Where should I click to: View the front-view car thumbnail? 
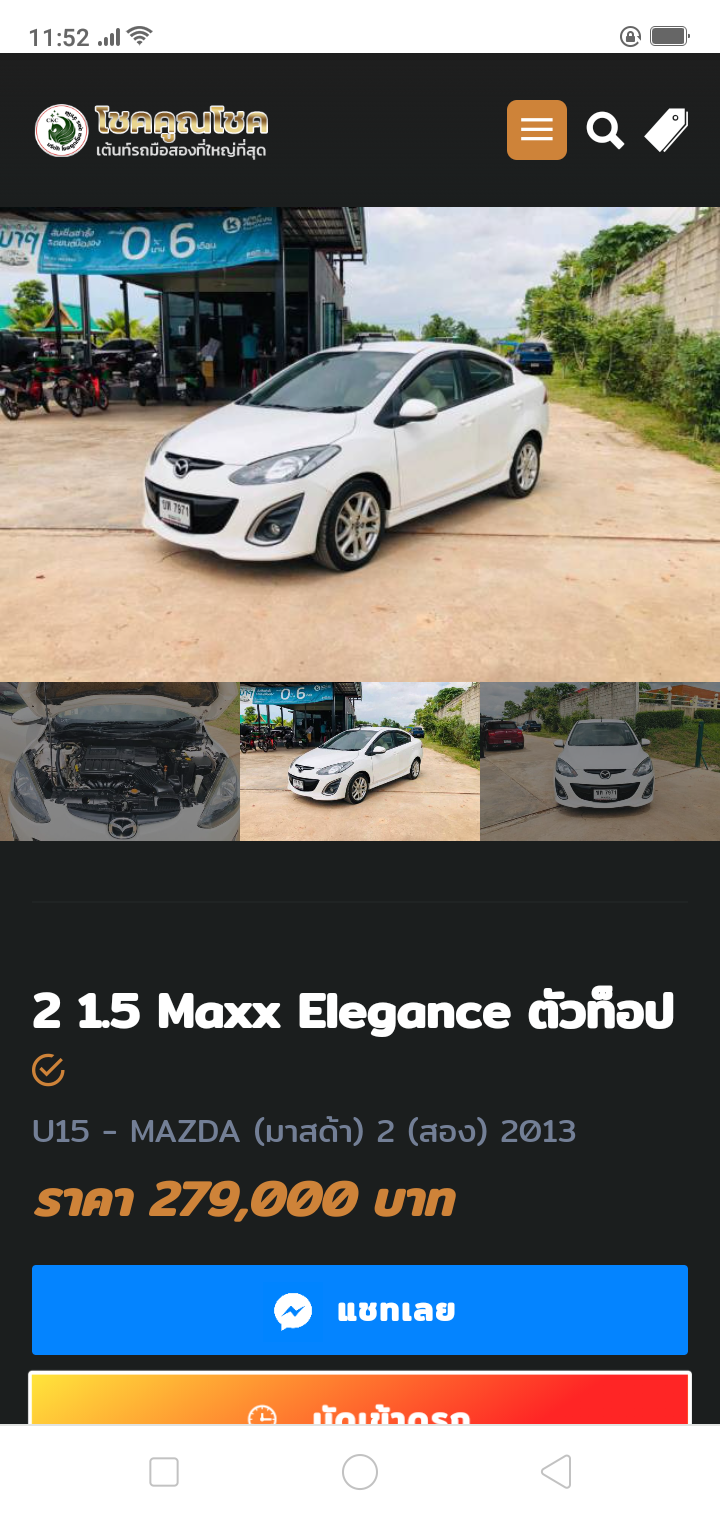[600, 761]
